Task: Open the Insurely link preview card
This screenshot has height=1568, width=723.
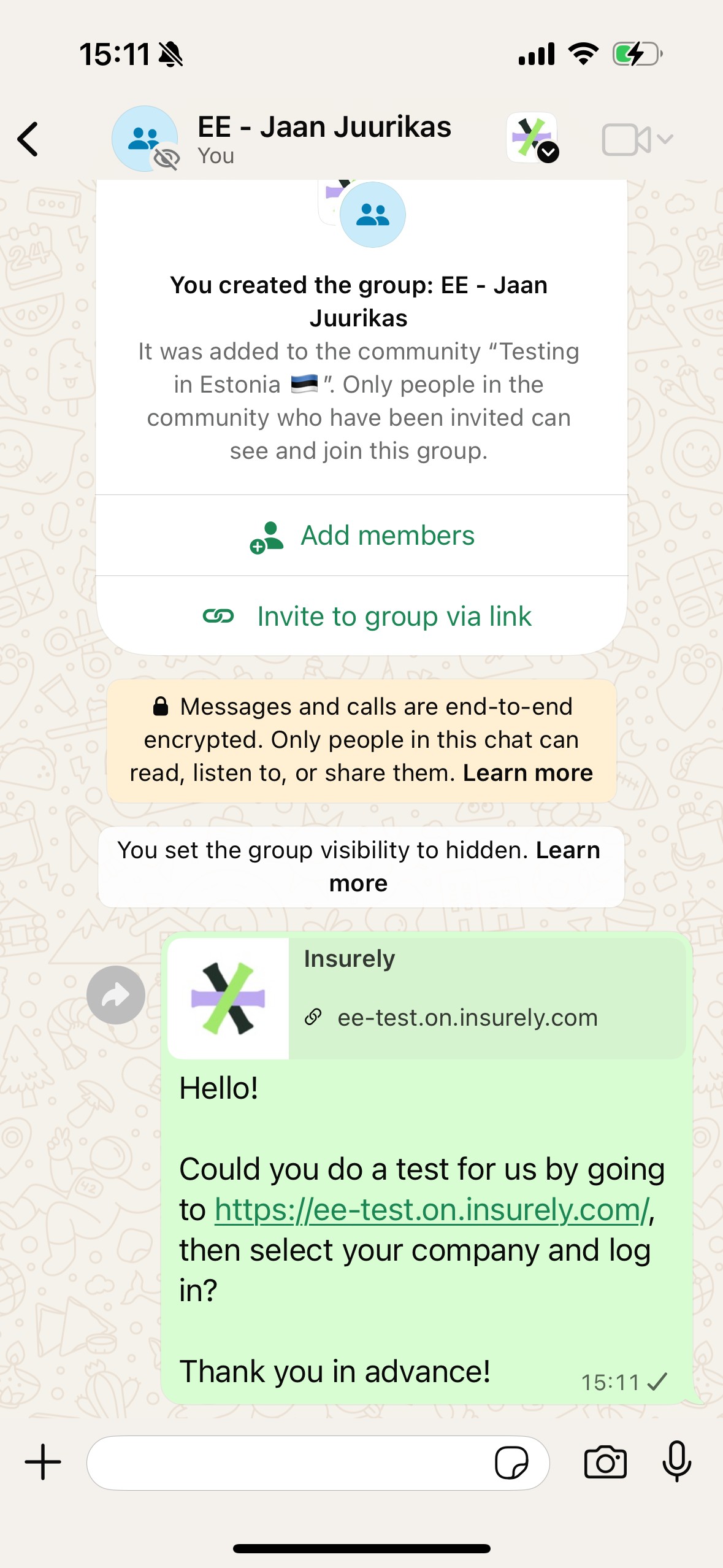Action: pyautogui.click(x=426, y=998)
